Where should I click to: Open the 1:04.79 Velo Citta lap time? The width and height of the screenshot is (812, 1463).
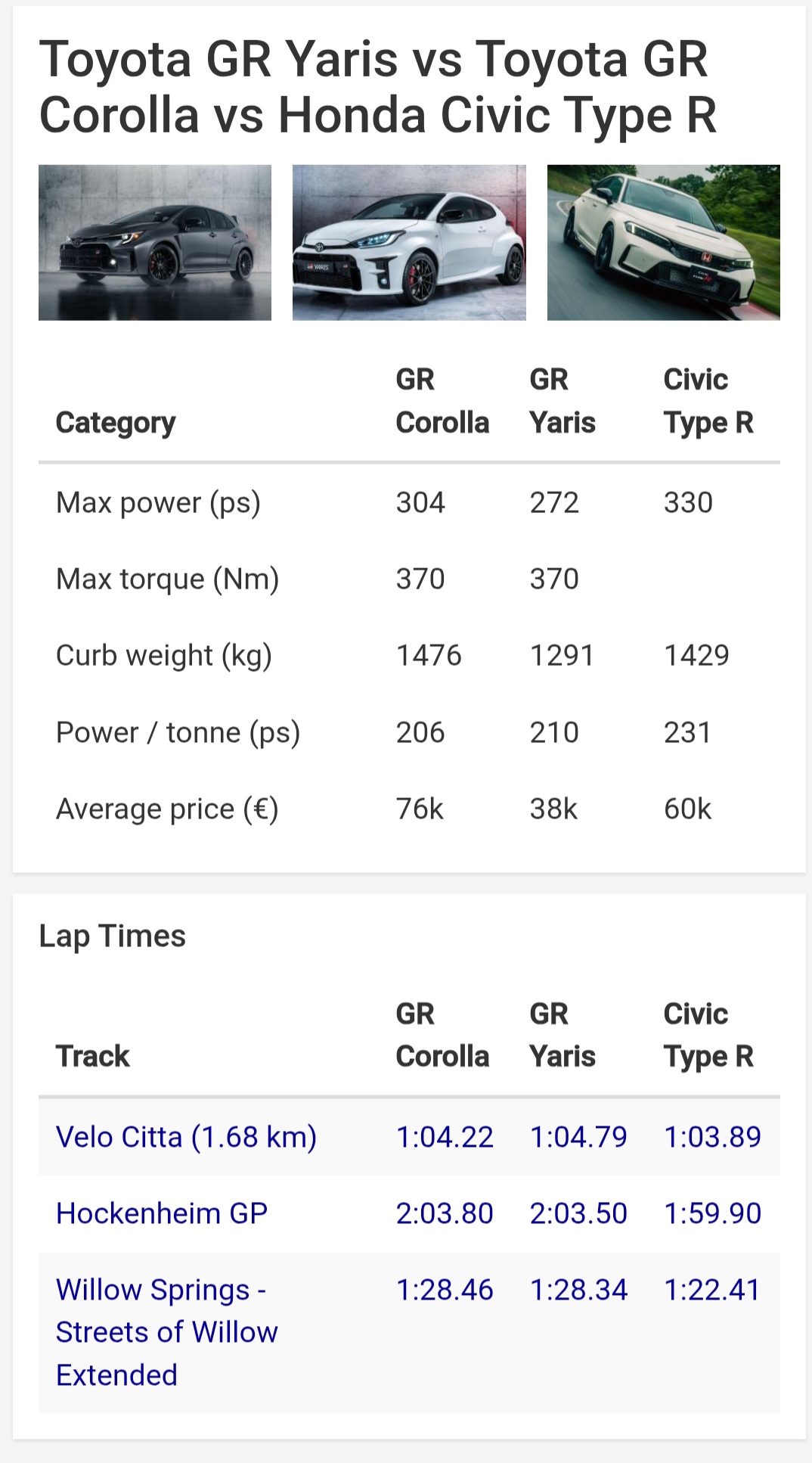(578, 1137)
